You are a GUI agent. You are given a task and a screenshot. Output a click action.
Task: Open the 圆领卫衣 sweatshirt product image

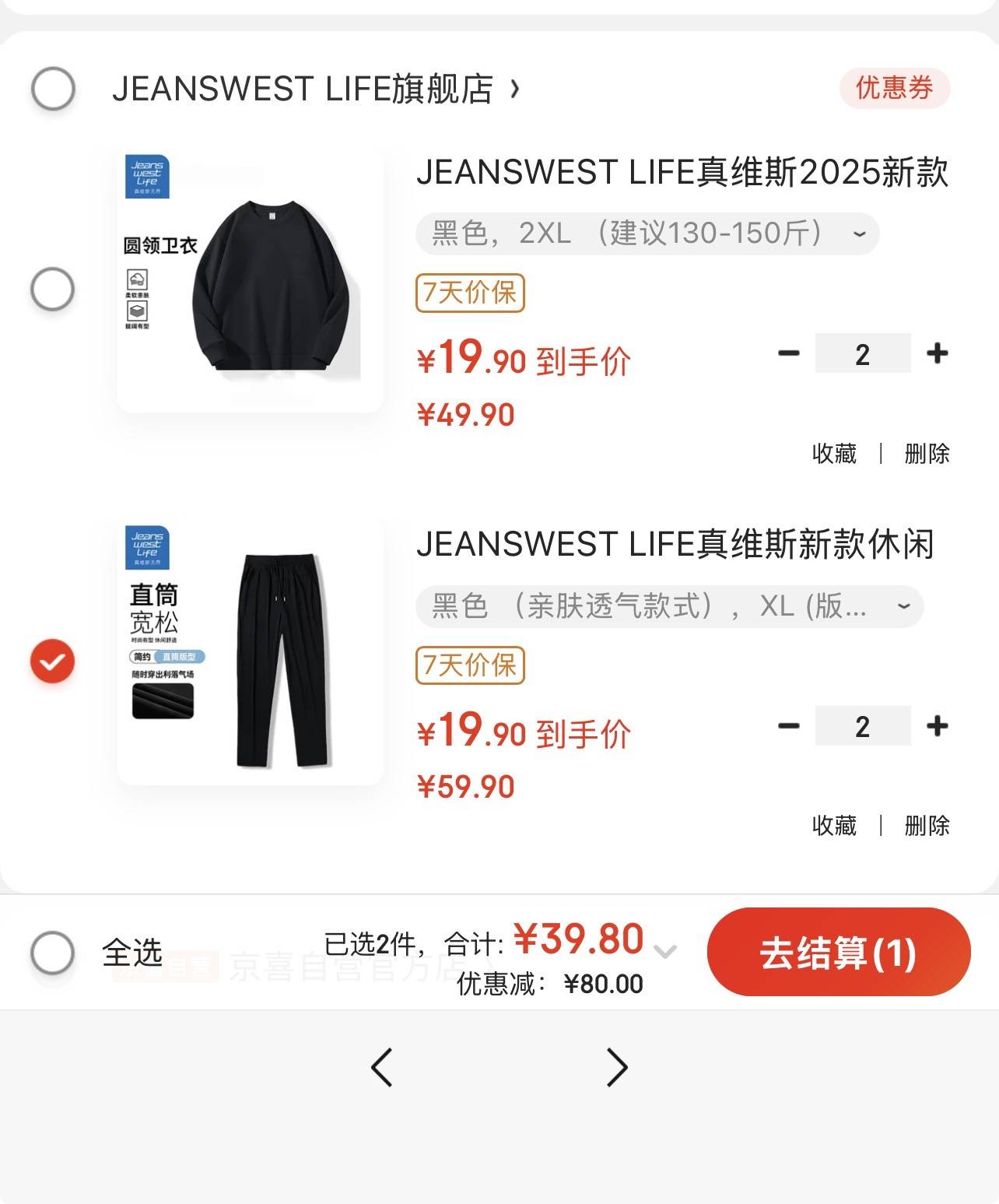pos(250,280)
